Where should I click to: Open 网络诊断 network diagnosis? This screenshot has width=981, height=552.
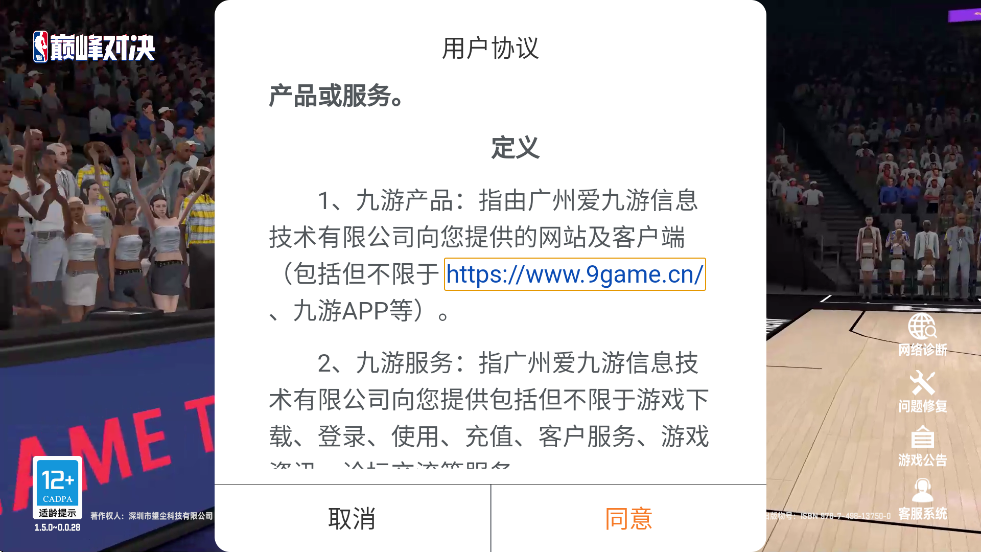922,334
